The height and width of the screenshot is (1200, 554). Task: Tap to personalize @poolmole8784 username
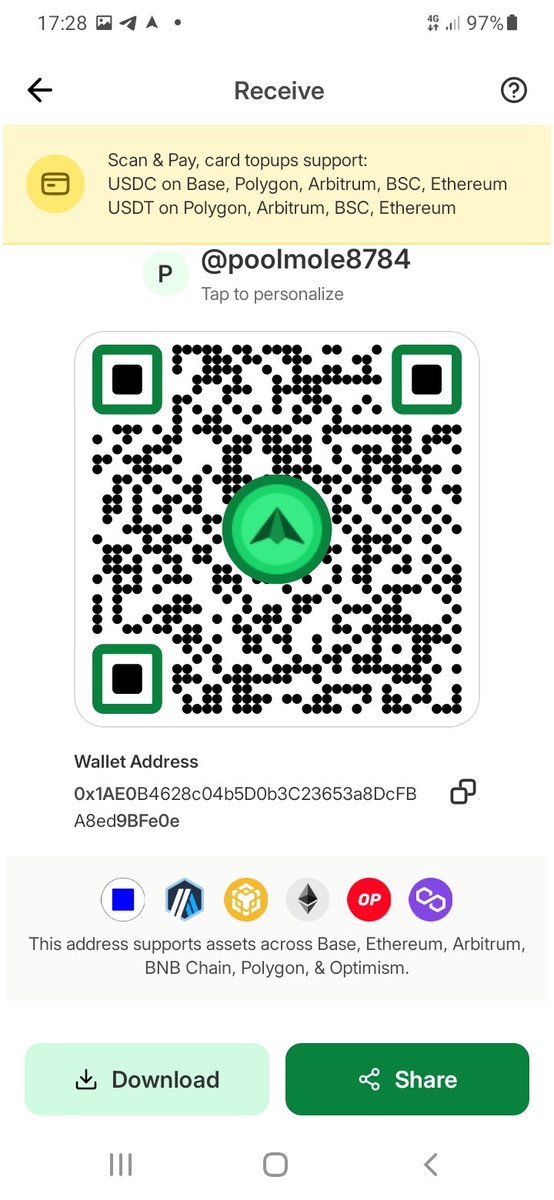(272, 294)
